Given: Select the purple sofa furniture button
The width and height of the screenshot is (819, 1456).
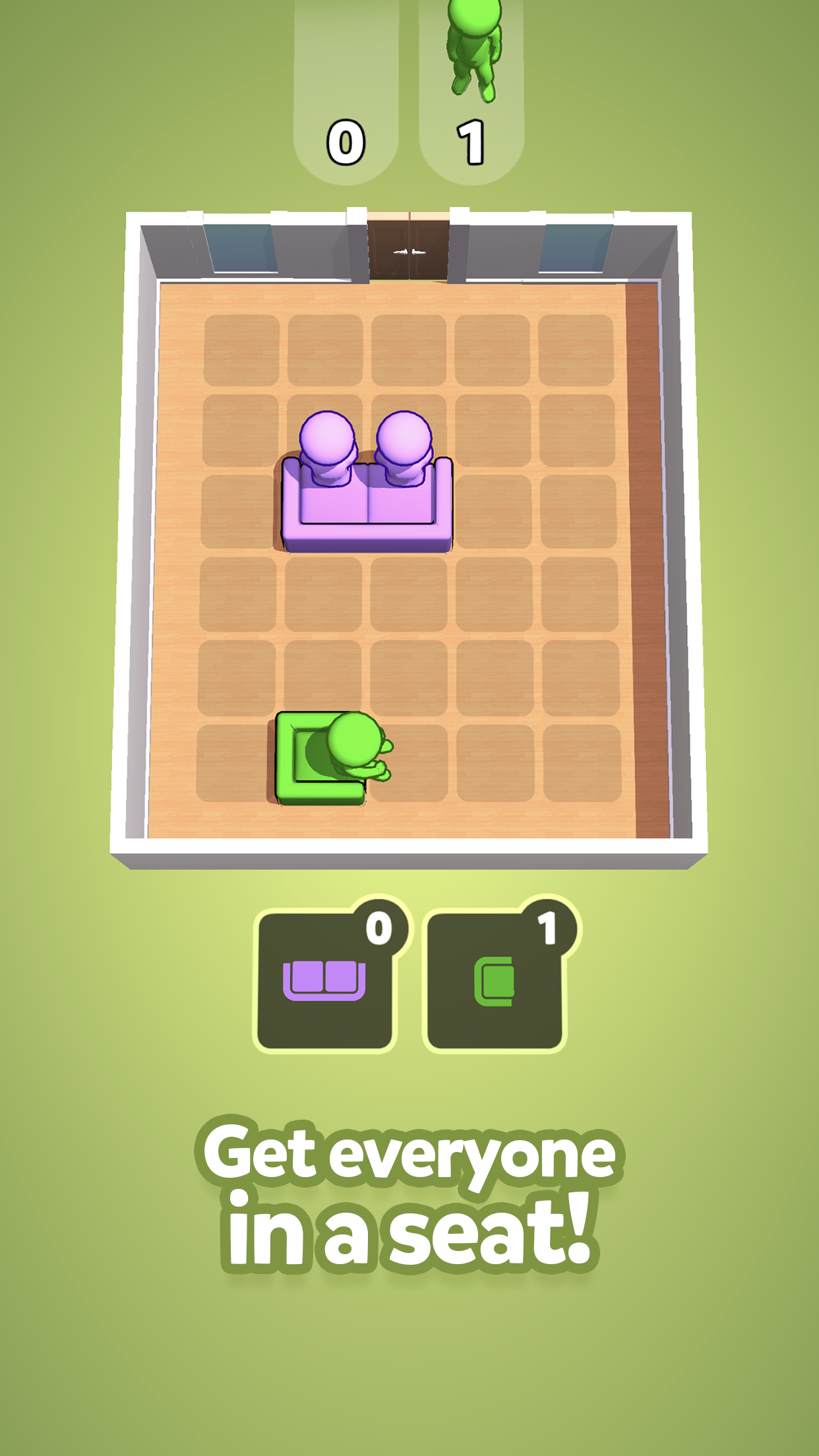Looking at the screenshot, I should (x=324, y=981).
